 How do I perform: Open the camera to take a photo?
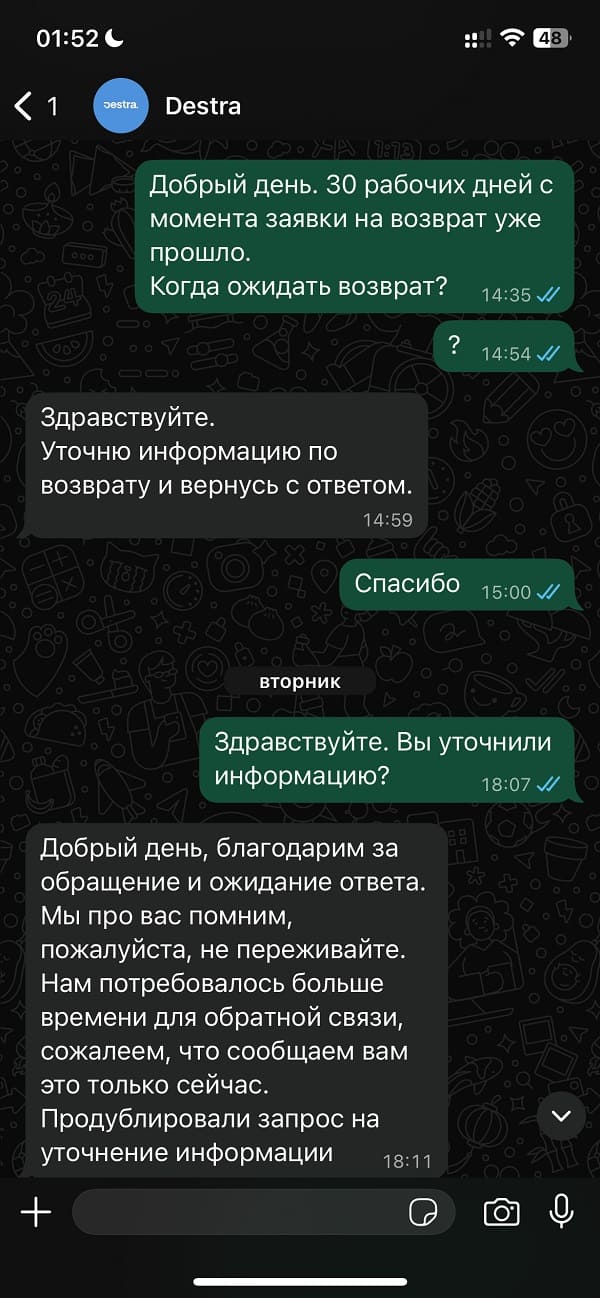(x=501, y=1213)
